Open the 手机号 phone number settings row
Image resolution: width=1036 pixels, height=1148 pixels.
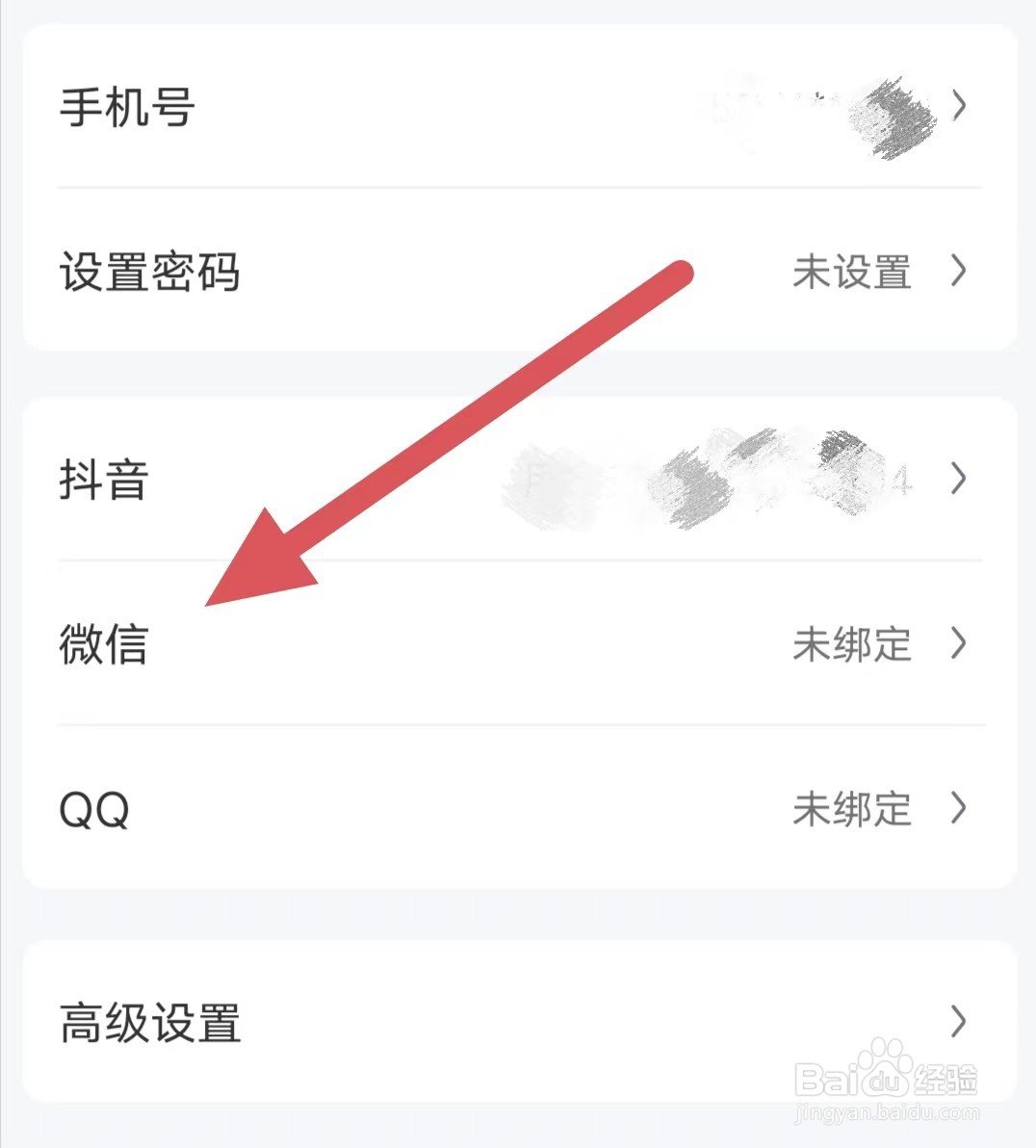pos(125,109)
